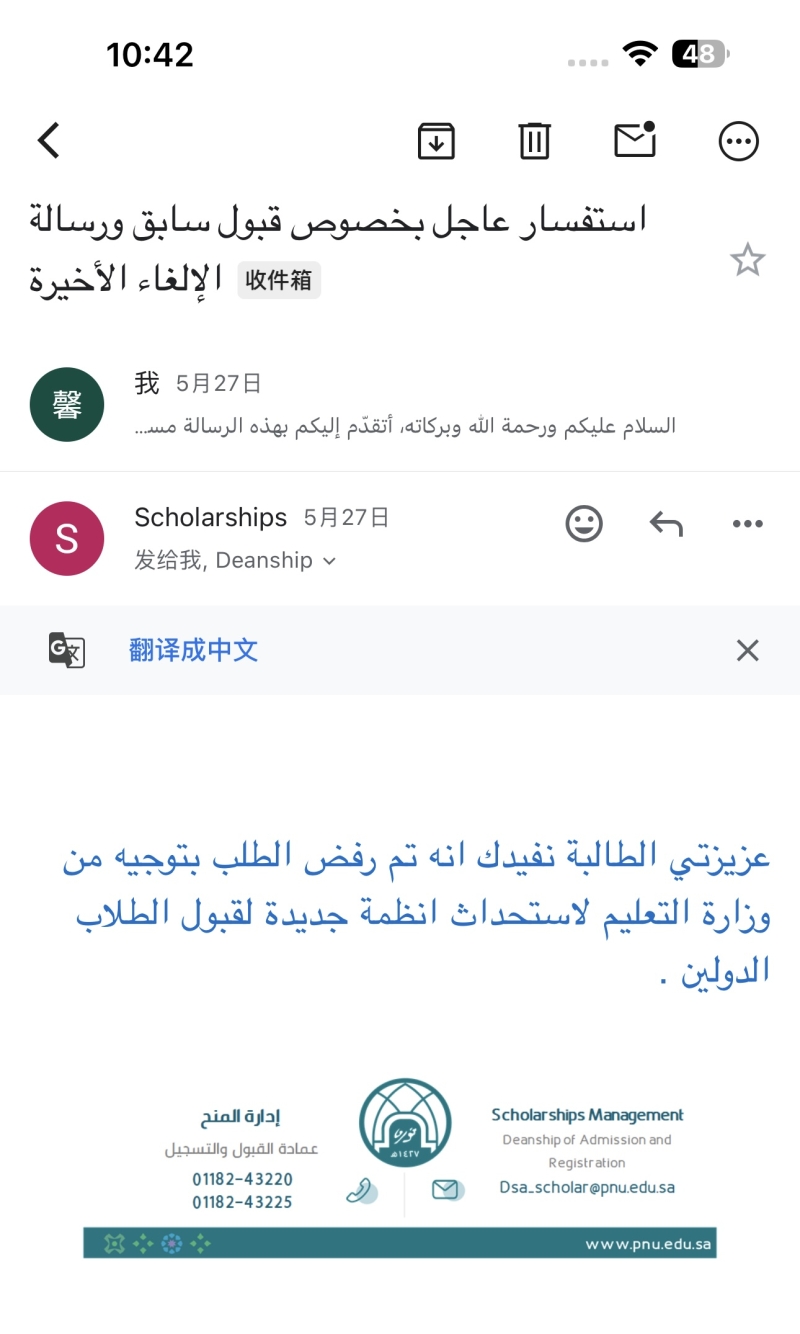Viewport: 800px width, 1334px height.
Task: Delete this email with the trash icon
Action: pyautogui.click(x=535, y=141)
